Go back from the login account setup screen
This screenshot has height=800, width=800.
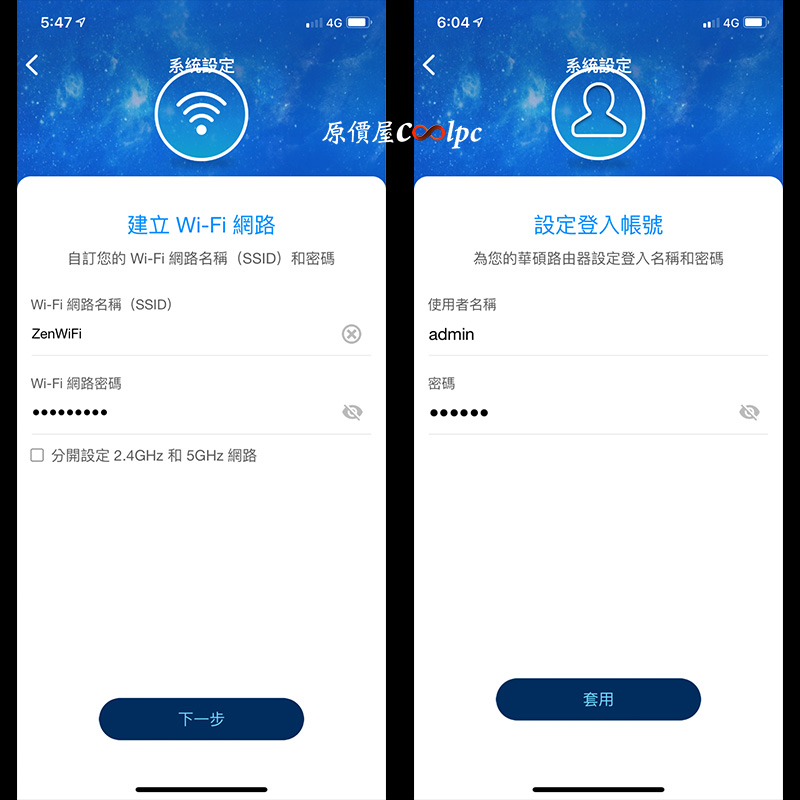pyautogui.click(x=429, y=65)
